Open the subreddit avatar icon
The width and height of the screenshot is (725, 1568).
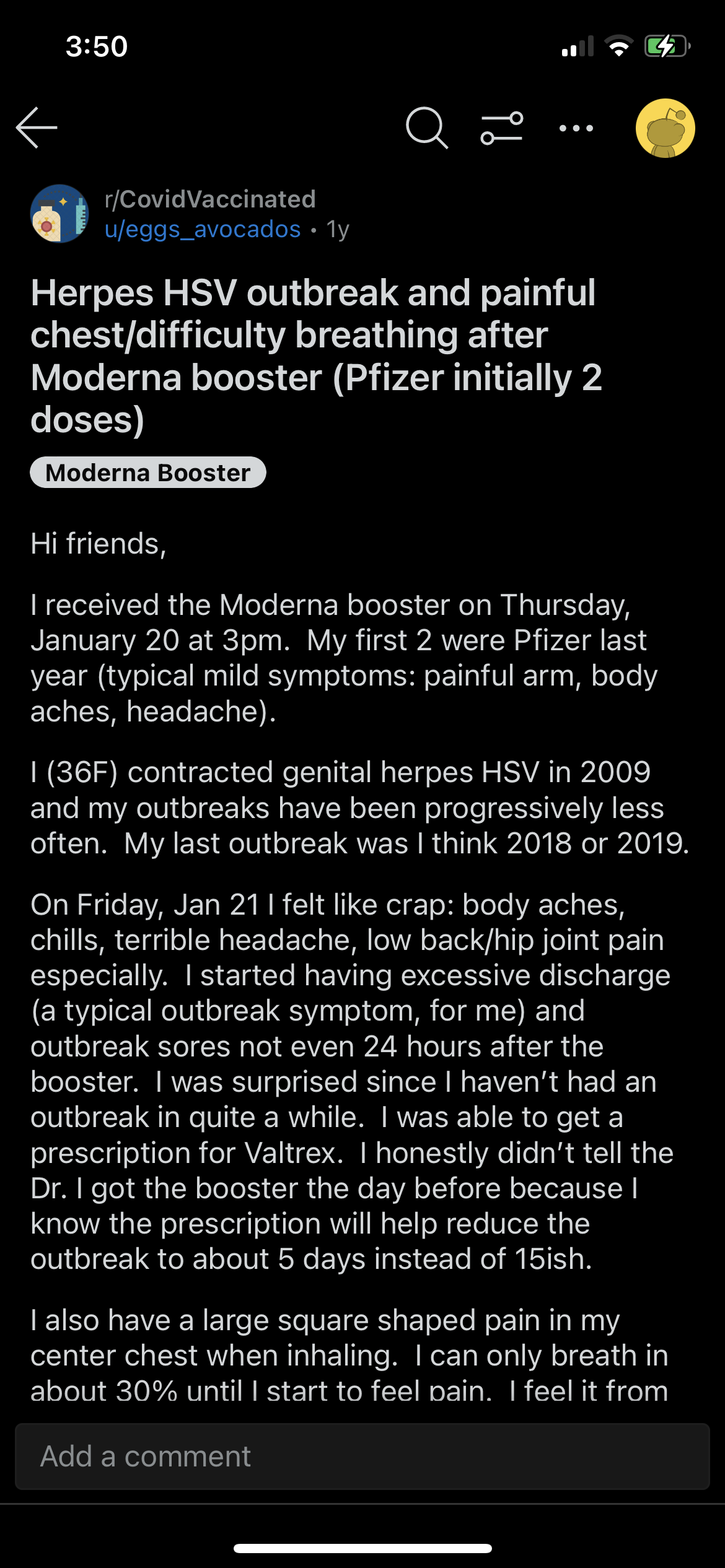click(59, 214)
